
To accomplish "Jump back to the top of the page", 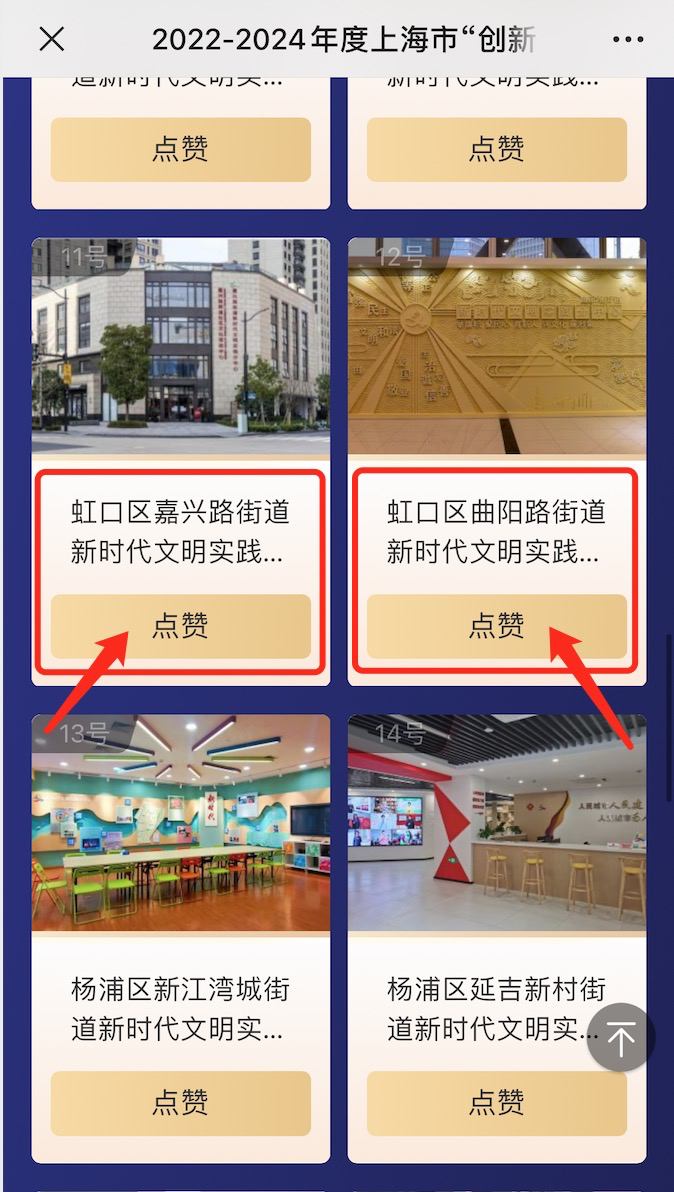I will 621,1038.
